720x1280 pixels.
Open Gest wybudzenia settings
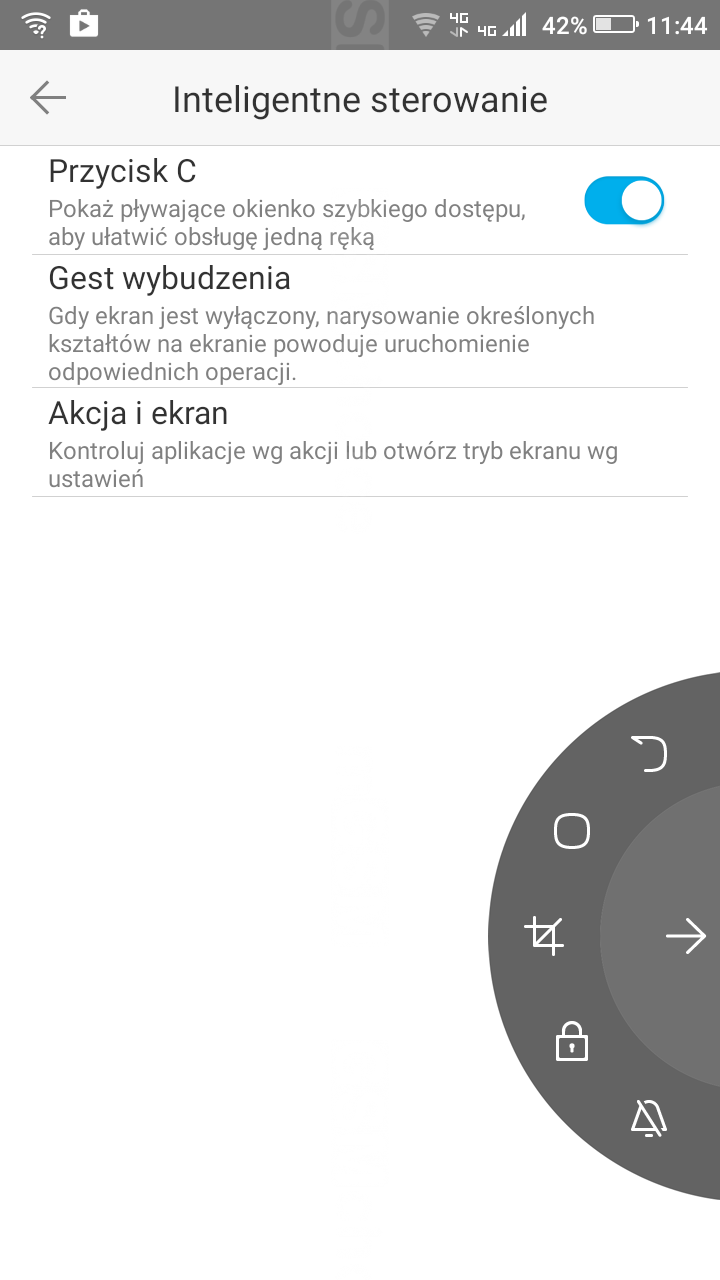[x=360, y=322]
